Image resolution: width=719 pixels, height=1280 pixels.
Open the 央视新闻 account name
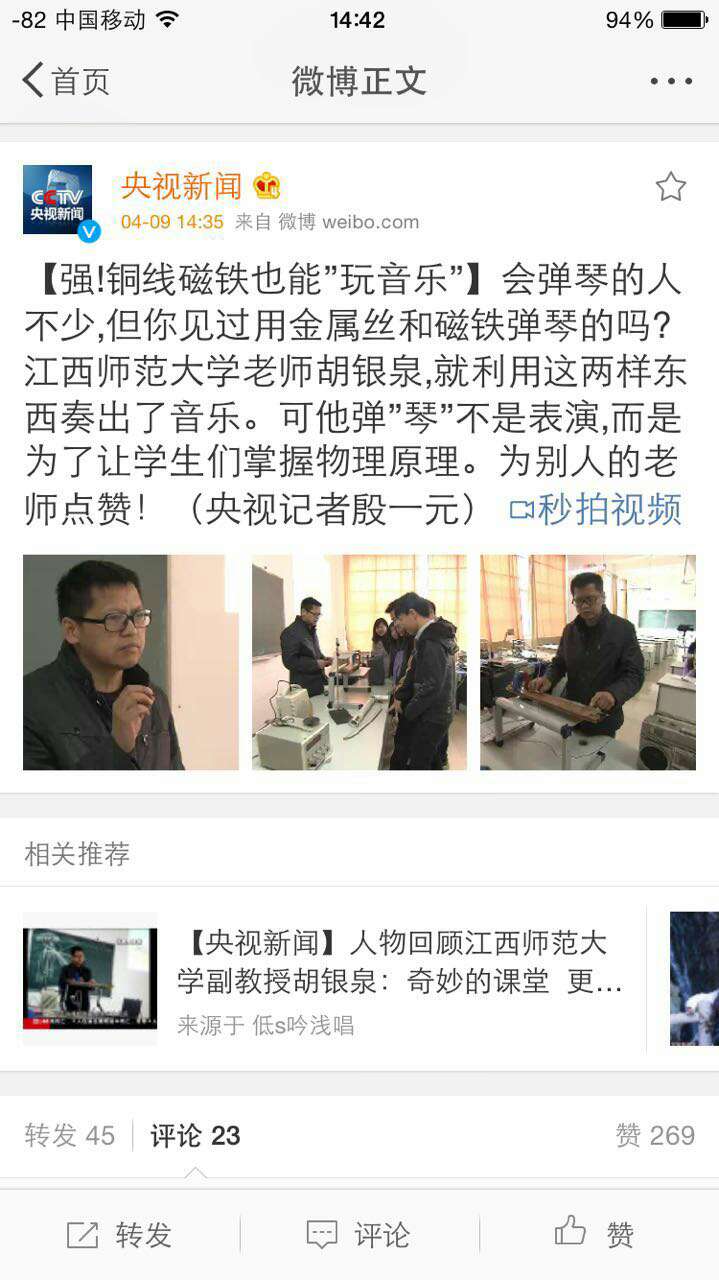click(x=182, y=186)
